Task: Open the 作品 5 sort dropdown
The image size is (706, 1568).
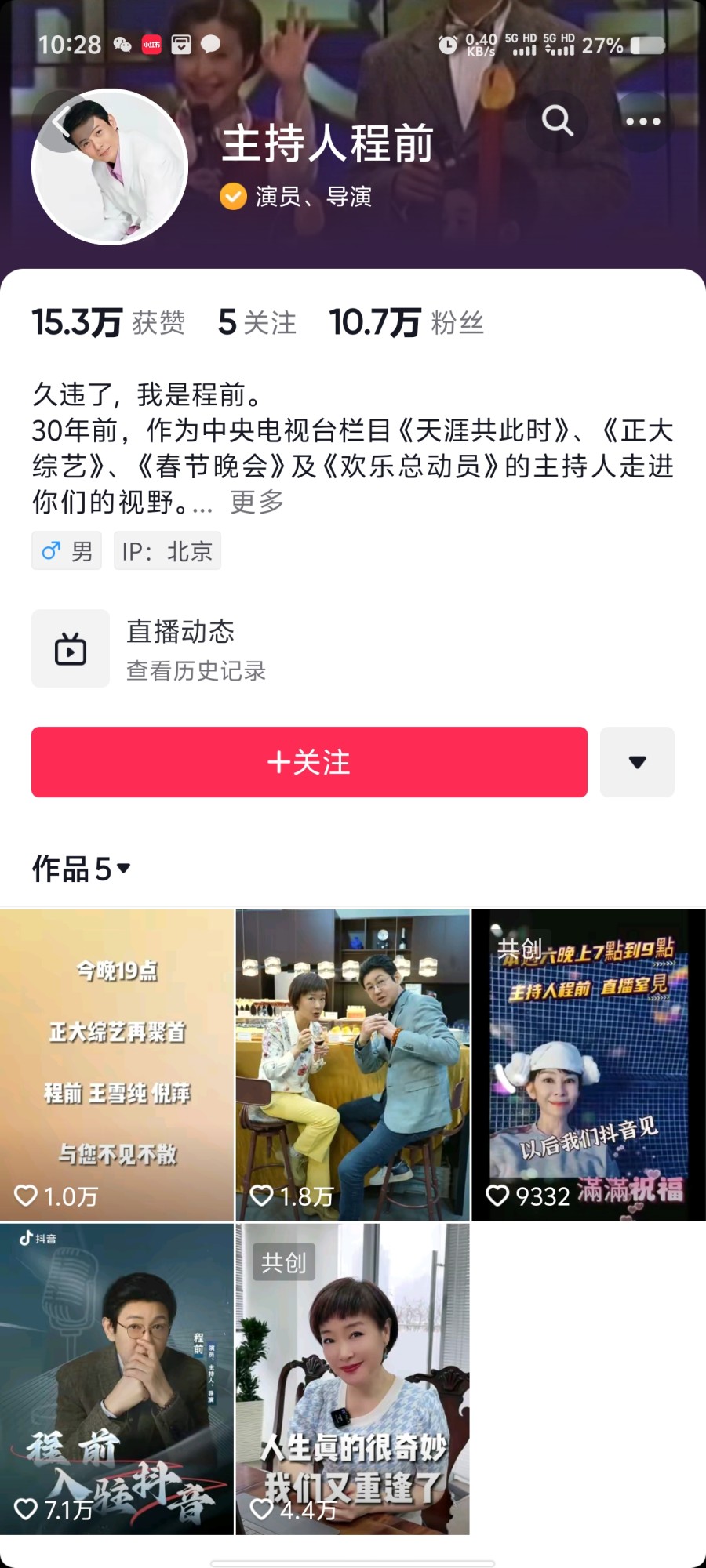Action: pyautogui.click(x=82, y=869)
